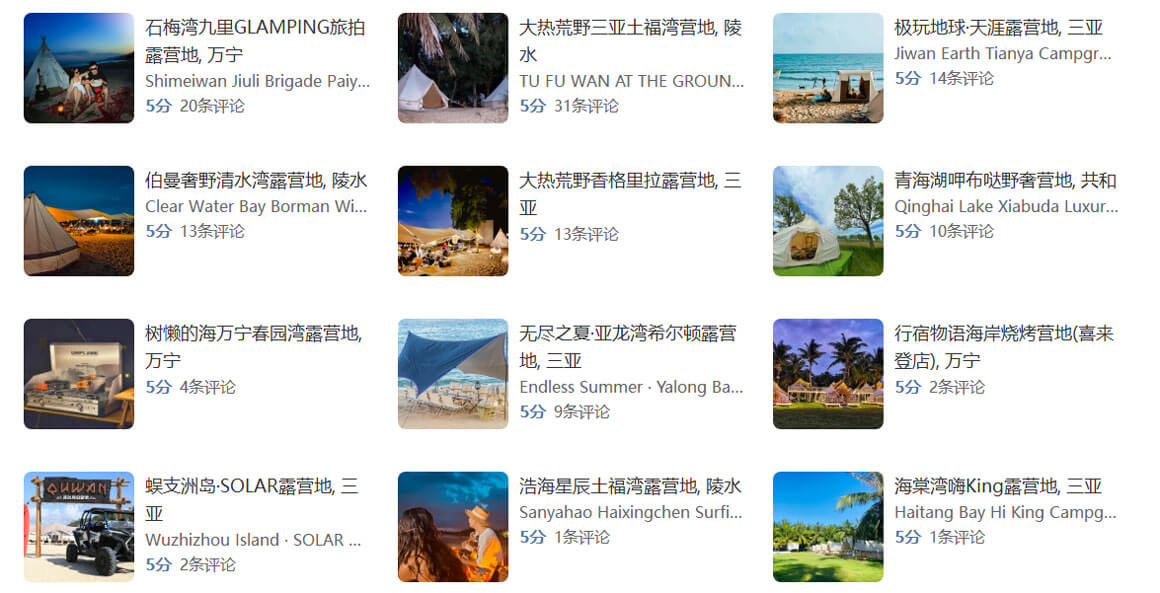Open 海棠湾嗨King露营地 card
1160x593 pixels.
coord(998,487)
